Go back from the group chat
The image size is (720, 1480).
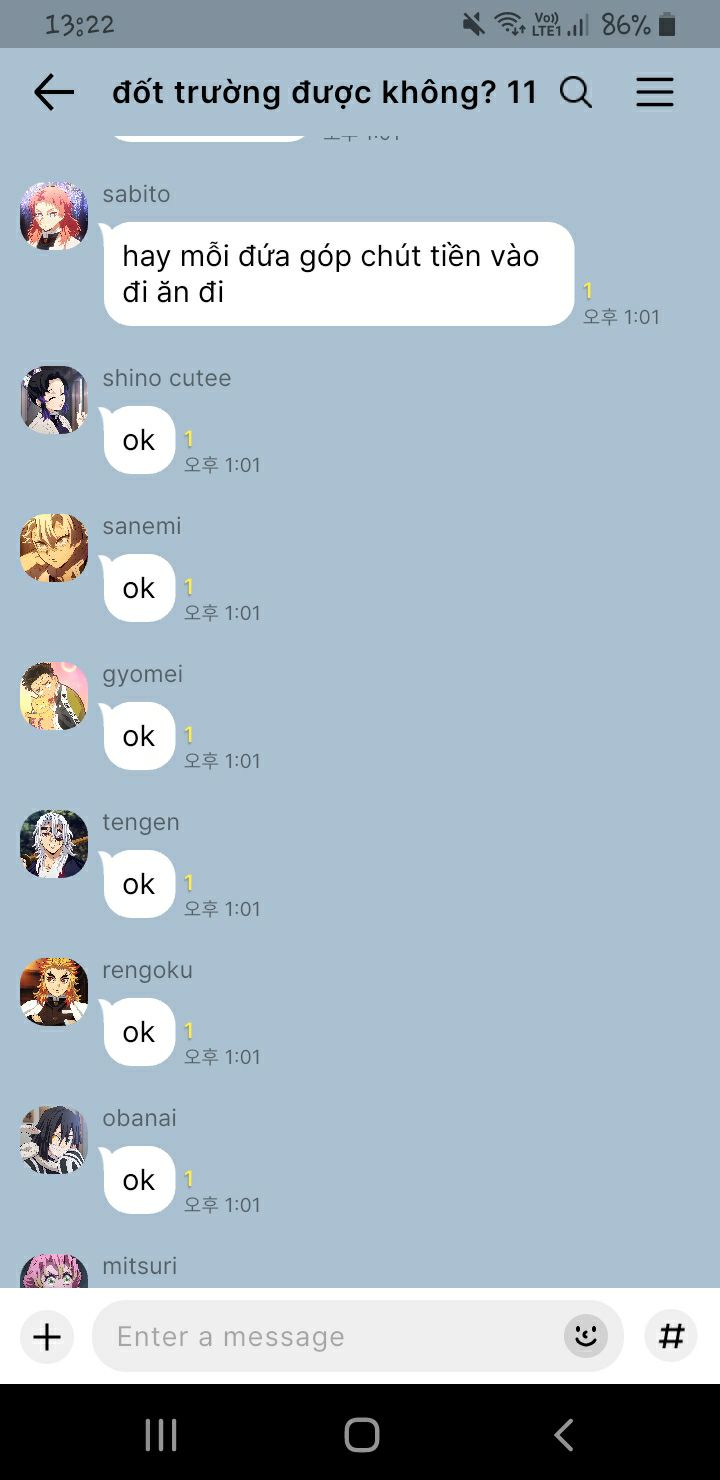[x=54, y=93]
